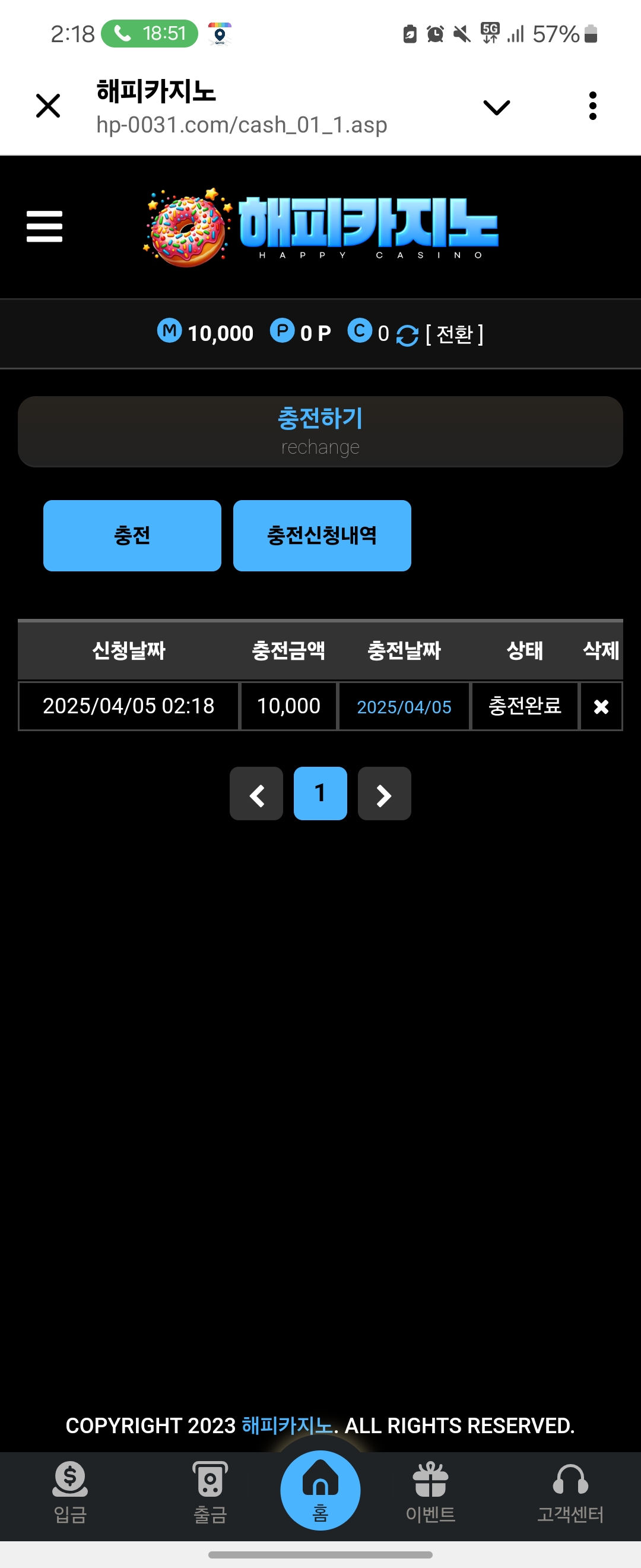Go to 홈 from bottom navigation
This screenshot has width=641, height=1568.
click(x=320, y=1490)
